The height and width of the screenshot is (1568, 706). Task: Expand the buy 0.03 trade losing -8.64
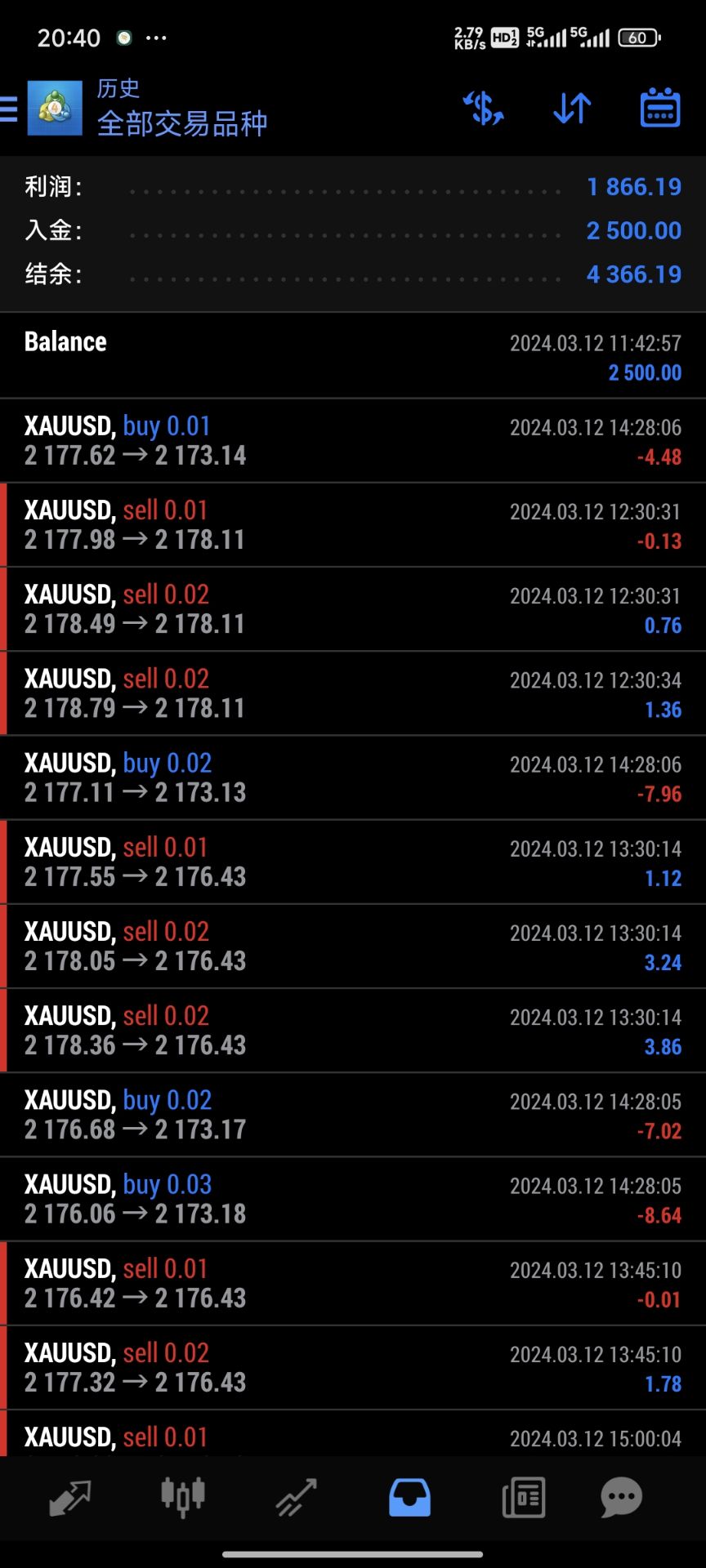click(x=353, y=1199)
